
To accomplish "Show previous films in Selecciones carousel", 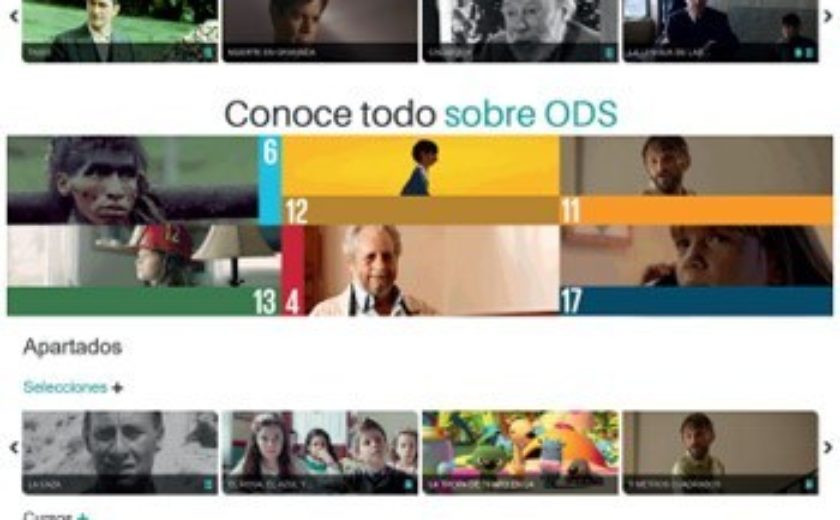I will [x=13, y=447].
